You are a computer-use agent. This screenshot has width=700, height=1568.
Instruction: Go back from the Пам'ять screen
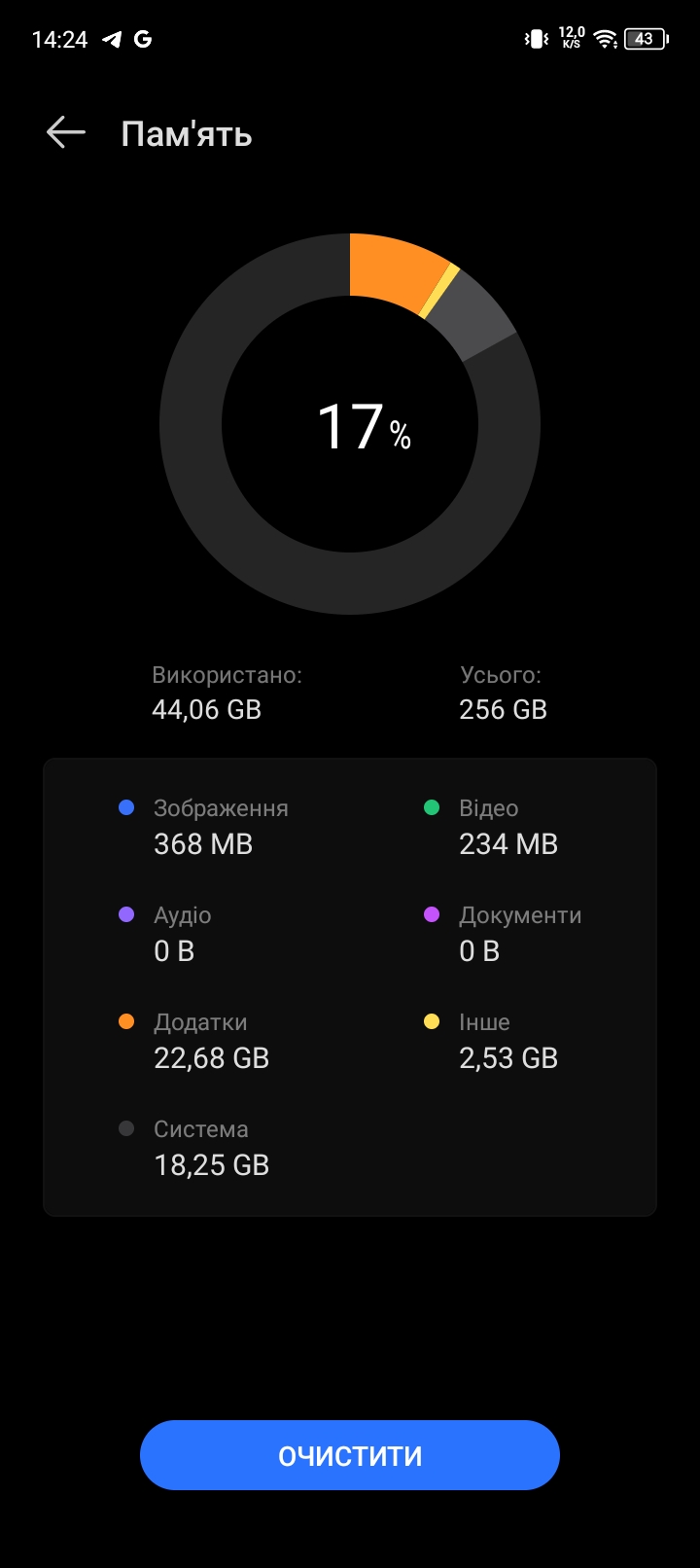click(x=66, y=132)
